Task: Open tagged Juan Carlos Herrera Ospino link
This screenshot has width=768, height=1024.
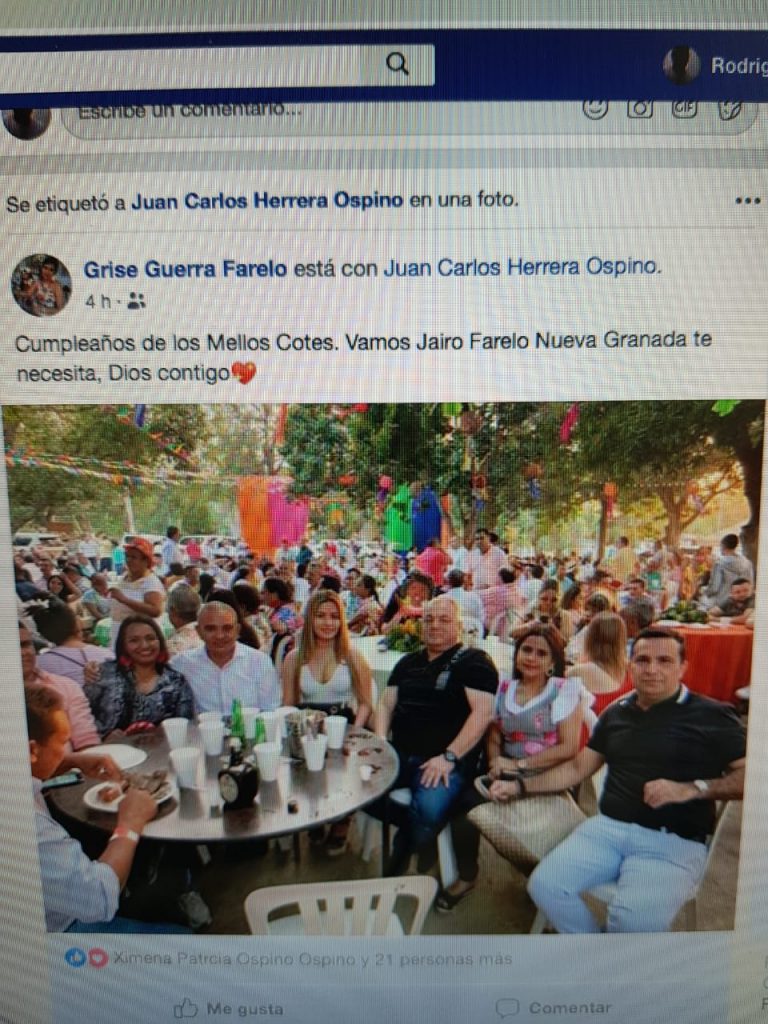Action: 267,200
